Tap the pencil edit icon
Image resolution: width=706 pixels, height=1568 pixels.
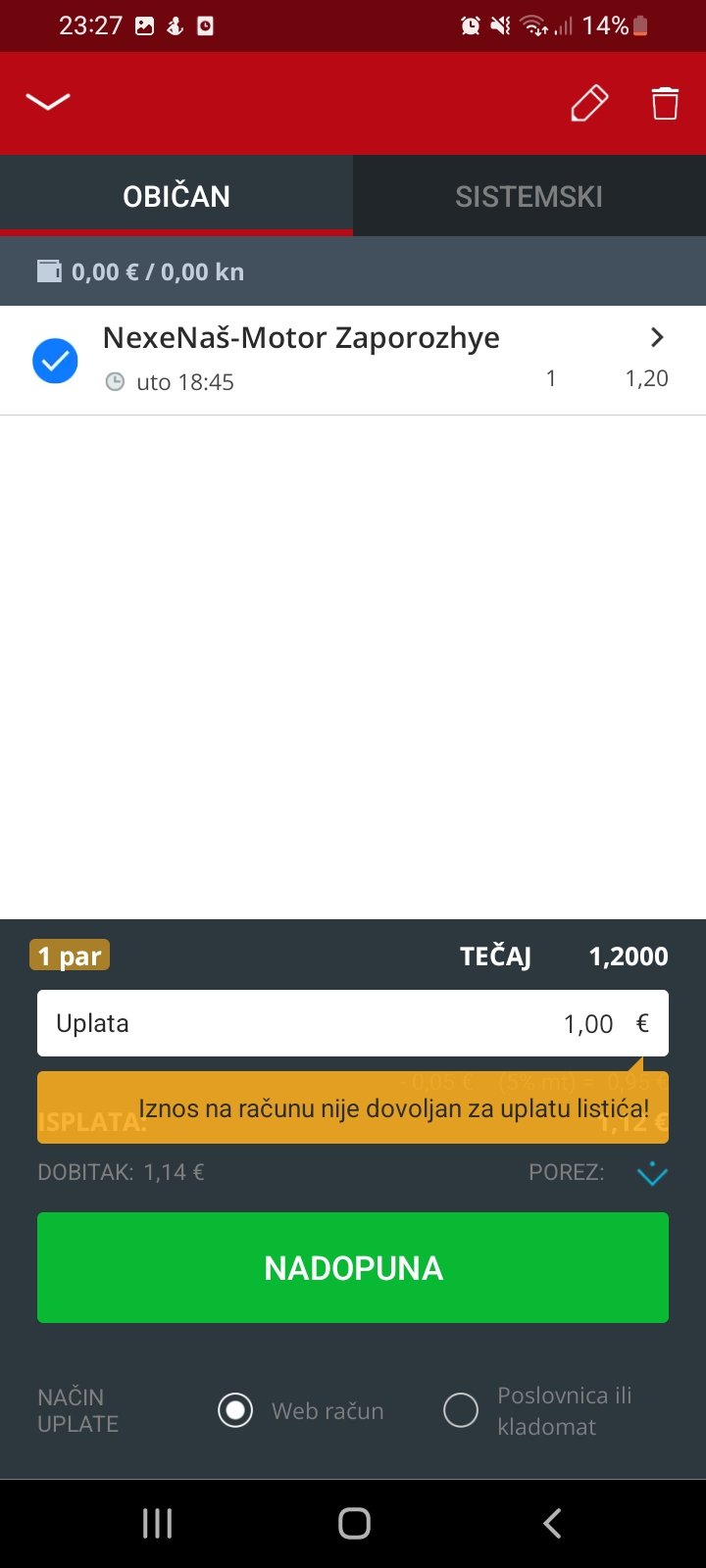(x=589, y=103)
